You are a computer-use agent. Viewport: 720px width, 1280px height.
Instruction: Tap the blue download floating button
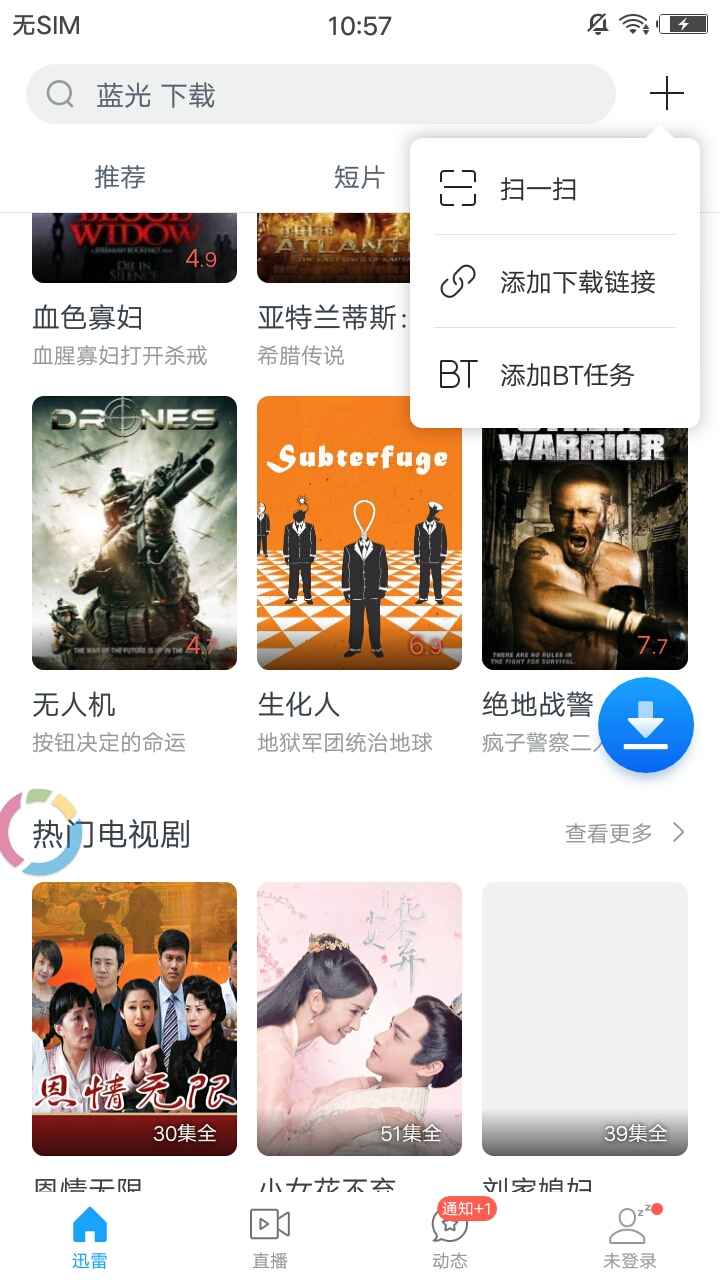[646, 725]
